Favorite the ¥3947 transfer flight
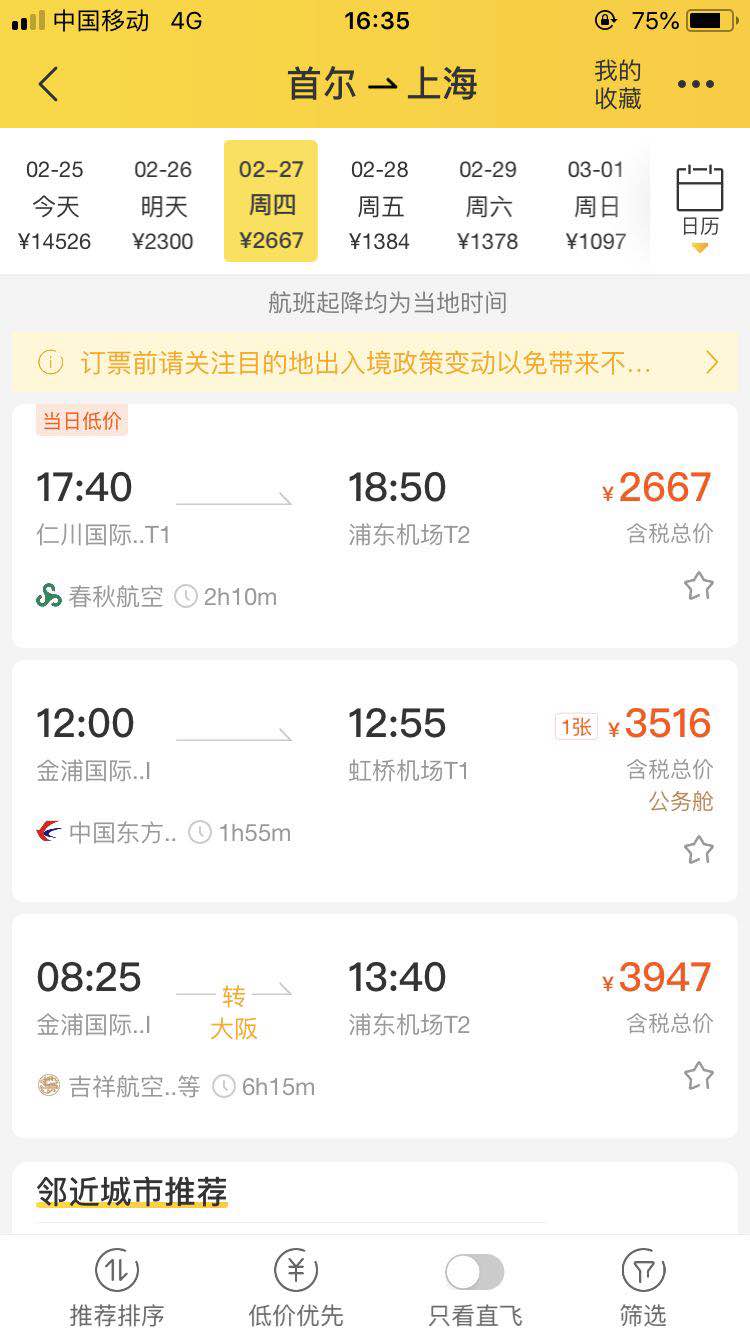Image resolution: width=750 pixels, height=1334 pixels. point(698,1076)
